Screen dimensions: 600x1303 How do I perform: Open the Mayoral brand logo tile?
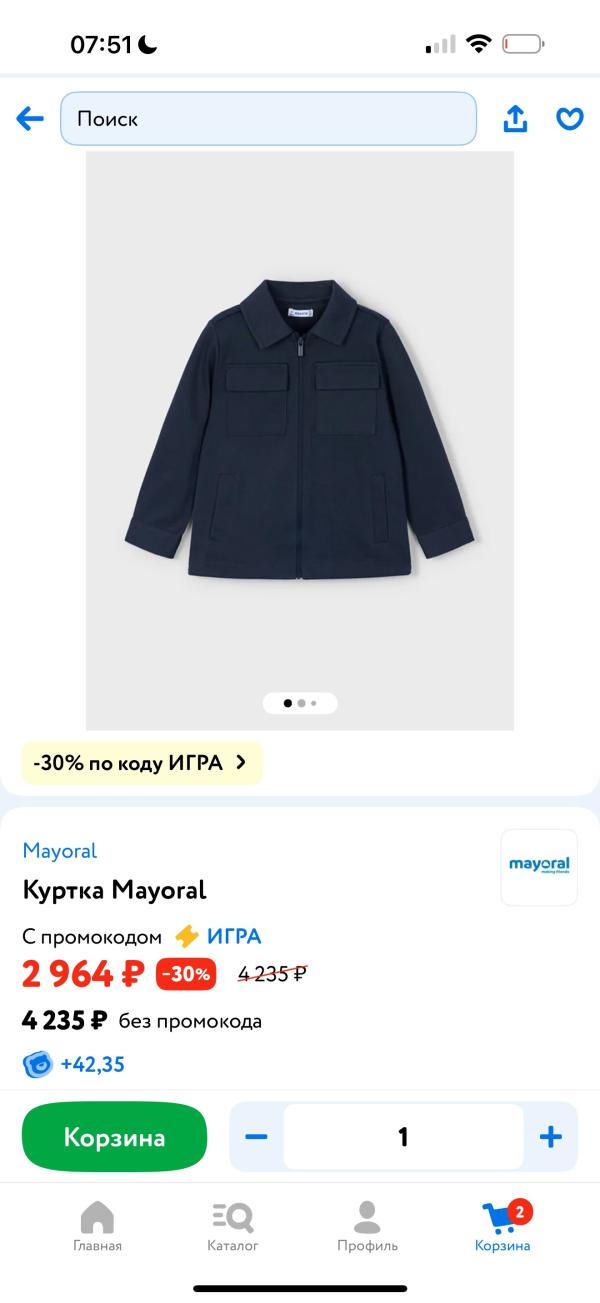[539, 867]
